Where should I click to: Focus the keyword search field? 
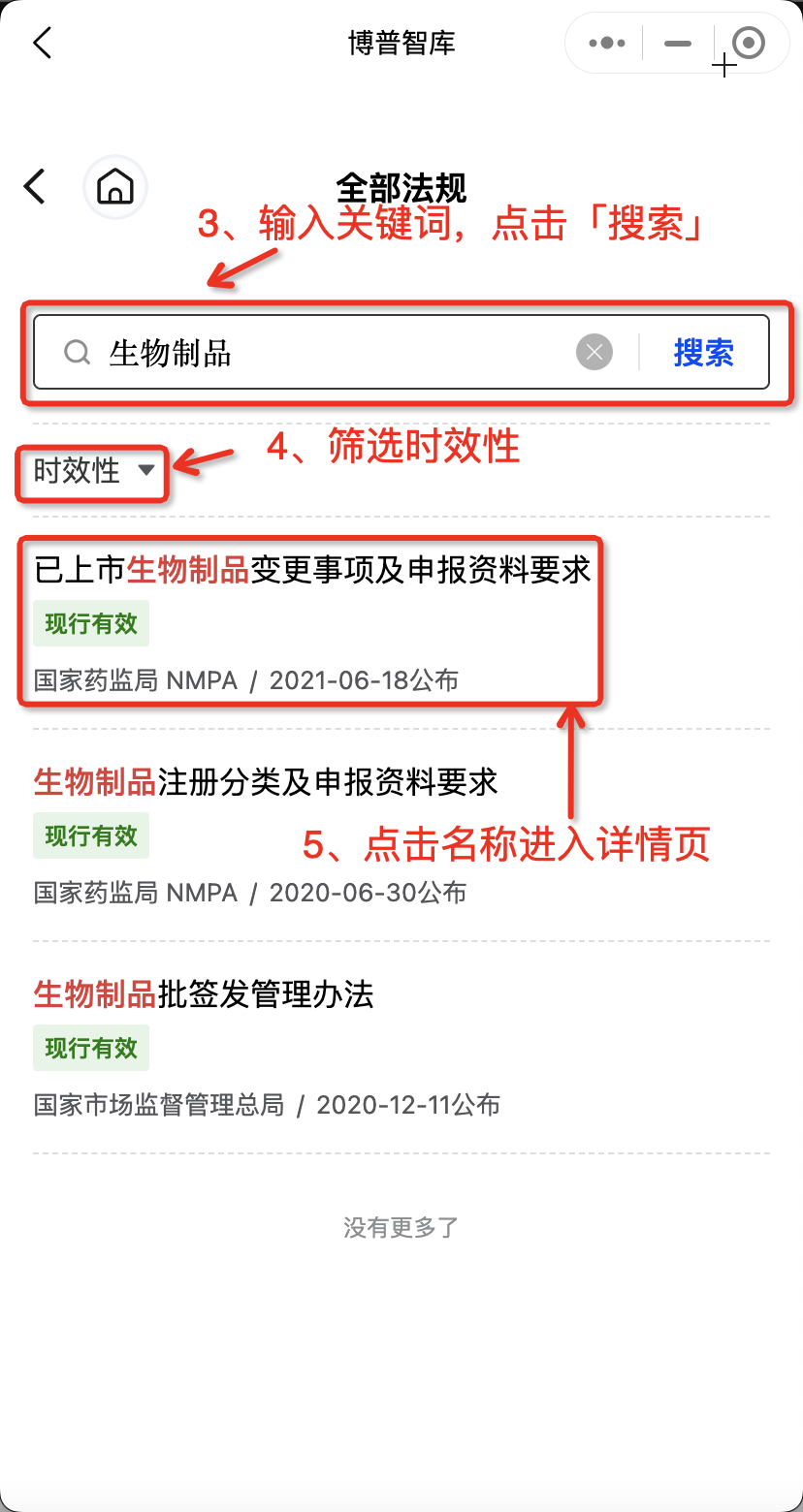coord(330,353)
